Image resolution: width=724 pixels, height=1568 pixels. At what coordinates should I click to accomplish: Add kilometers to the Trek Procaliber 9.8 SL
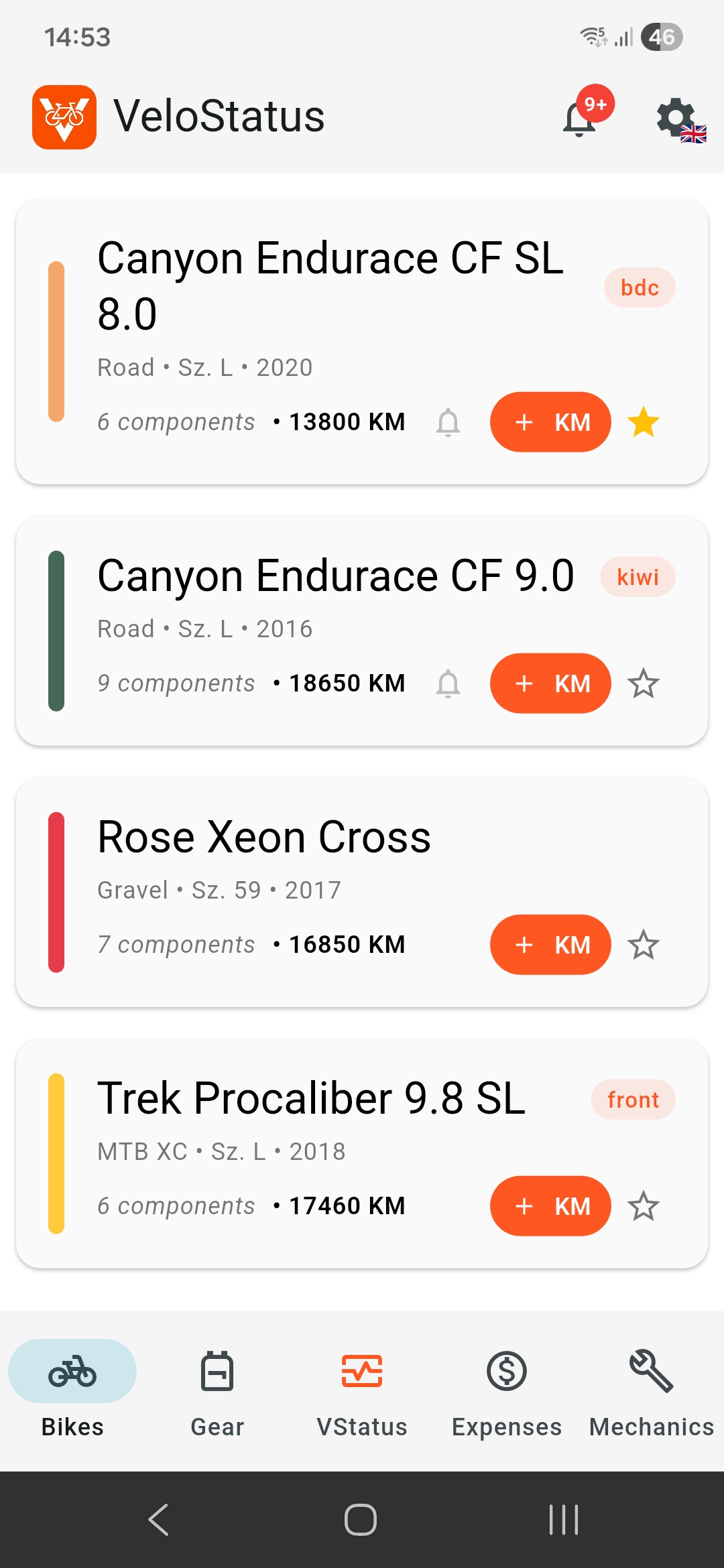click(550, 1205)
